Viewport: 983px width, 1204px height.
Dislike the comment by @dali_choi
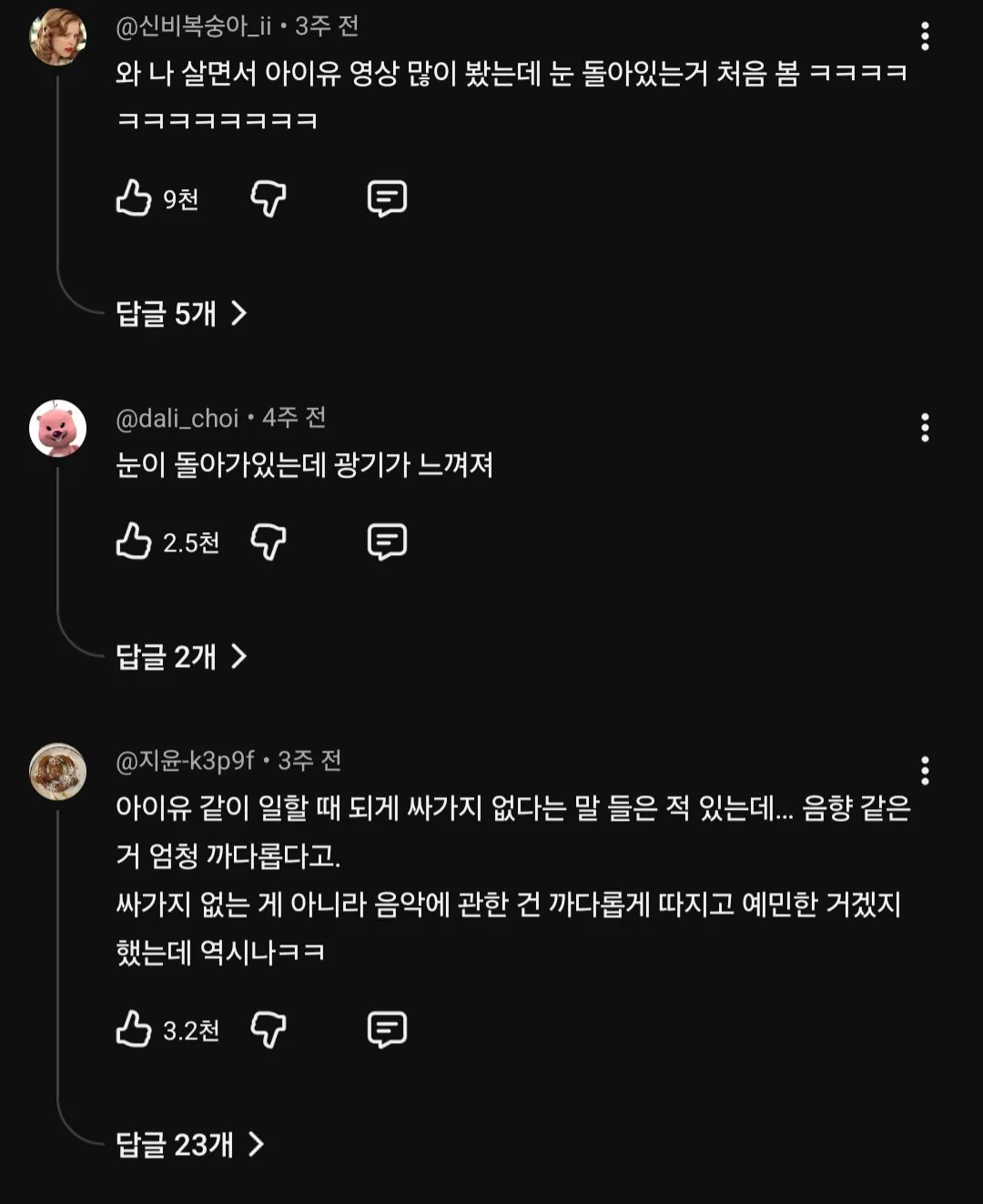click(269, 541)
